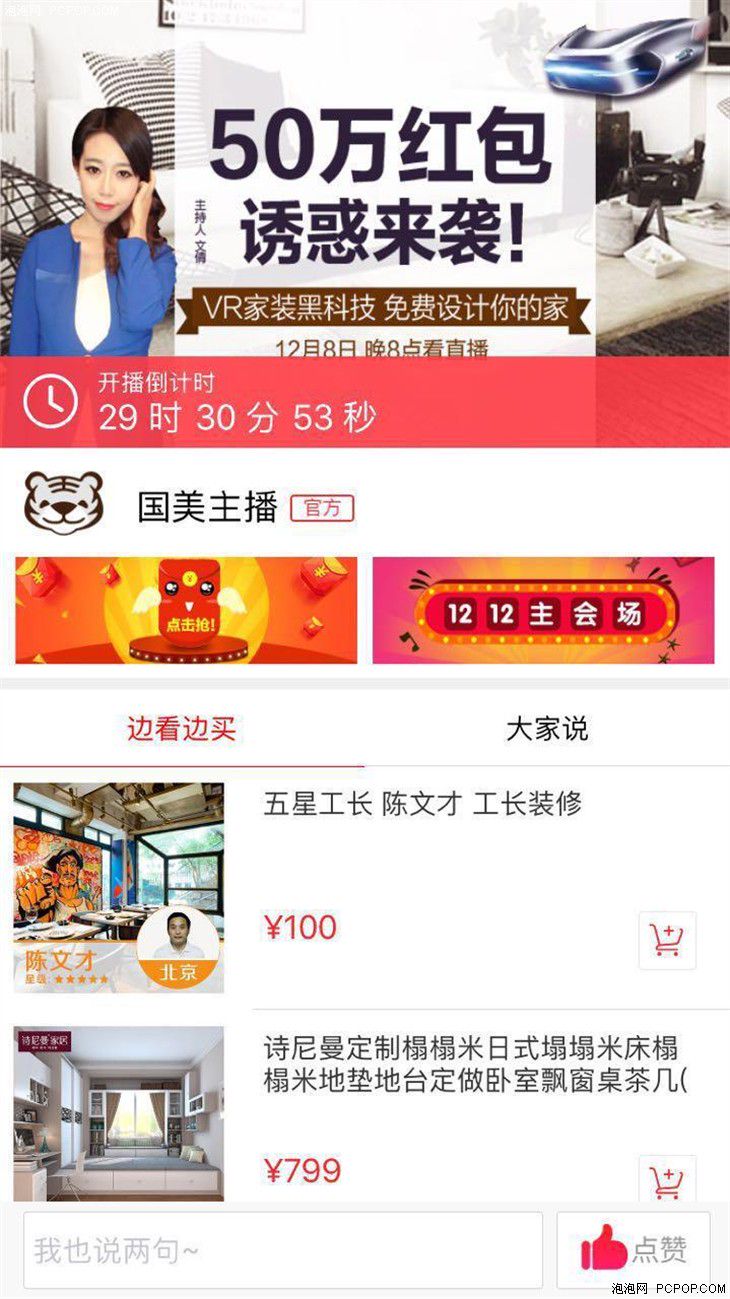This screenshot has width=730, height=1299.
Task: Select the 边看边买 tab
Action: pos(182,729)
